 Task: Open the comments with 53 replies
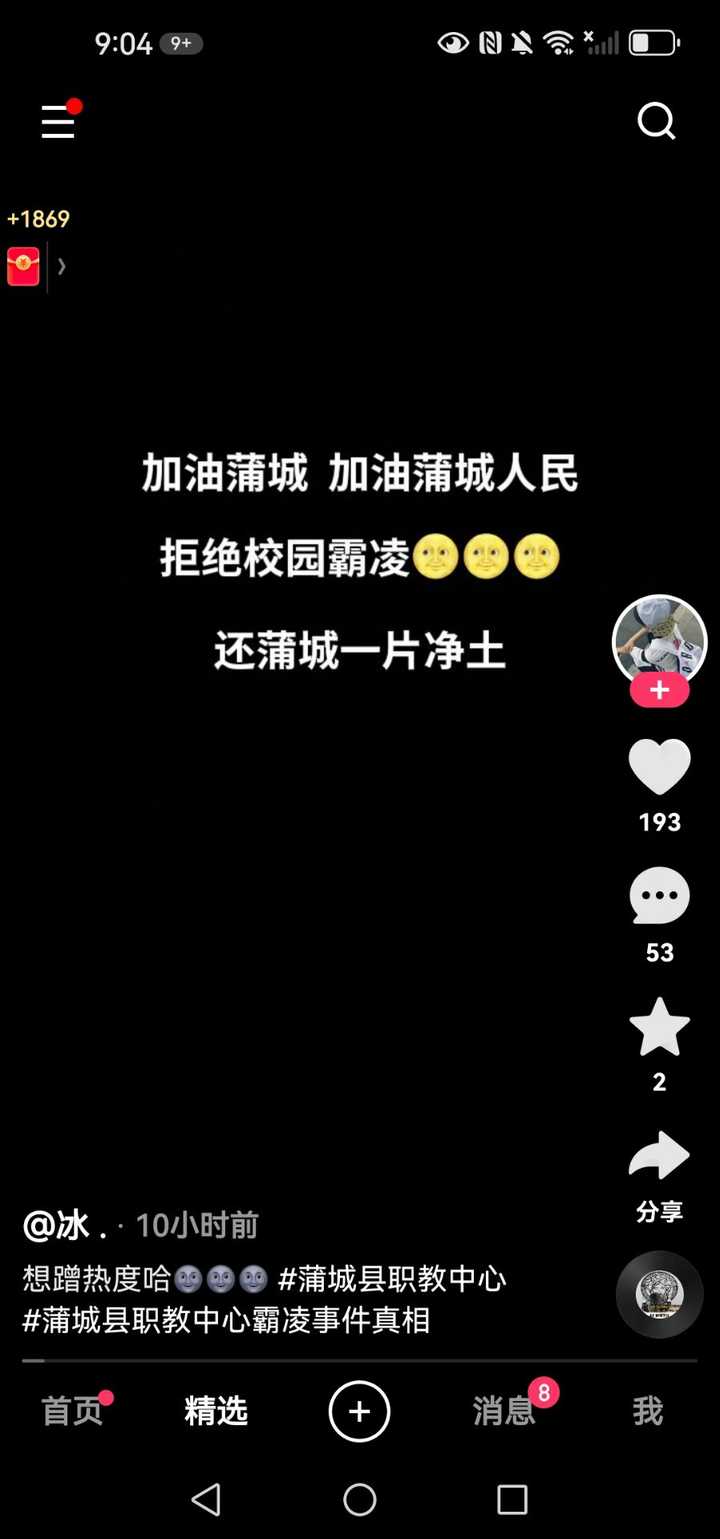click(659, 896)
